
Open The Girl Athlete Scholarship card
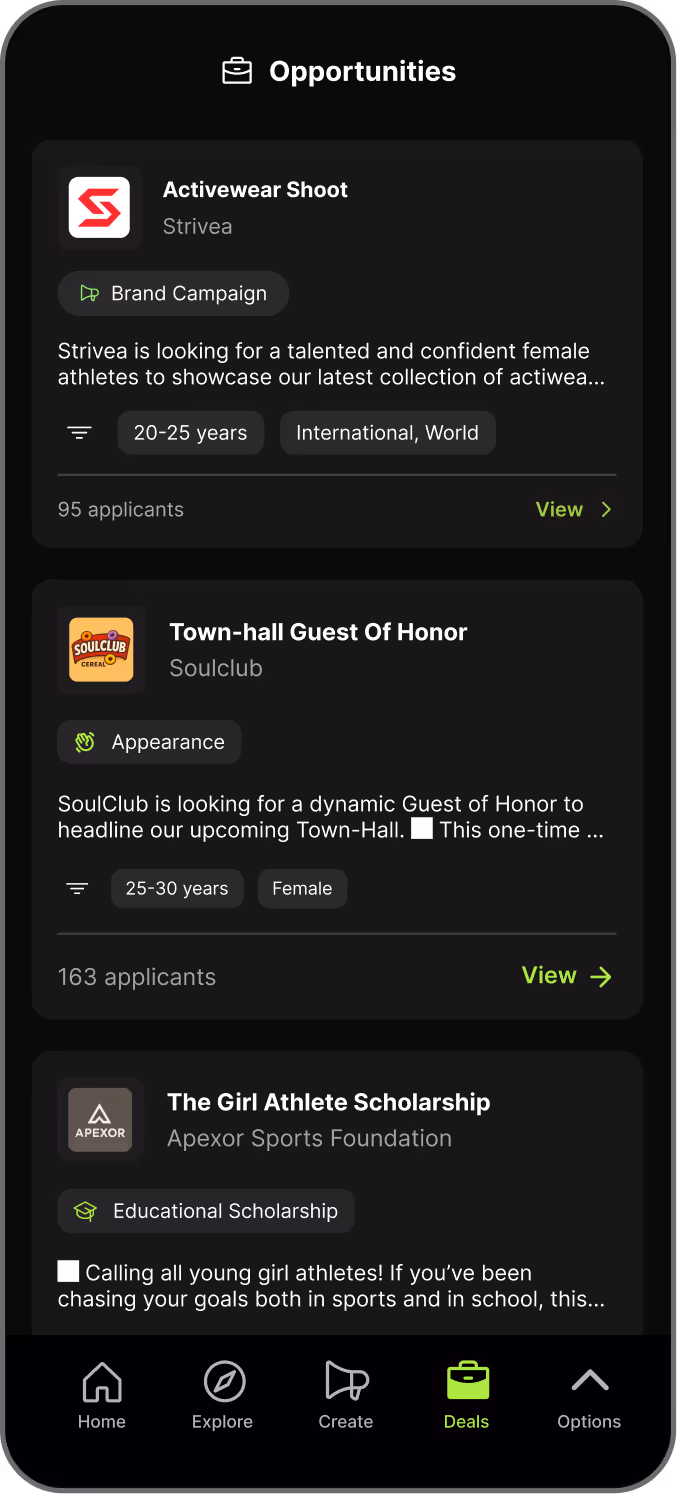328,1102
